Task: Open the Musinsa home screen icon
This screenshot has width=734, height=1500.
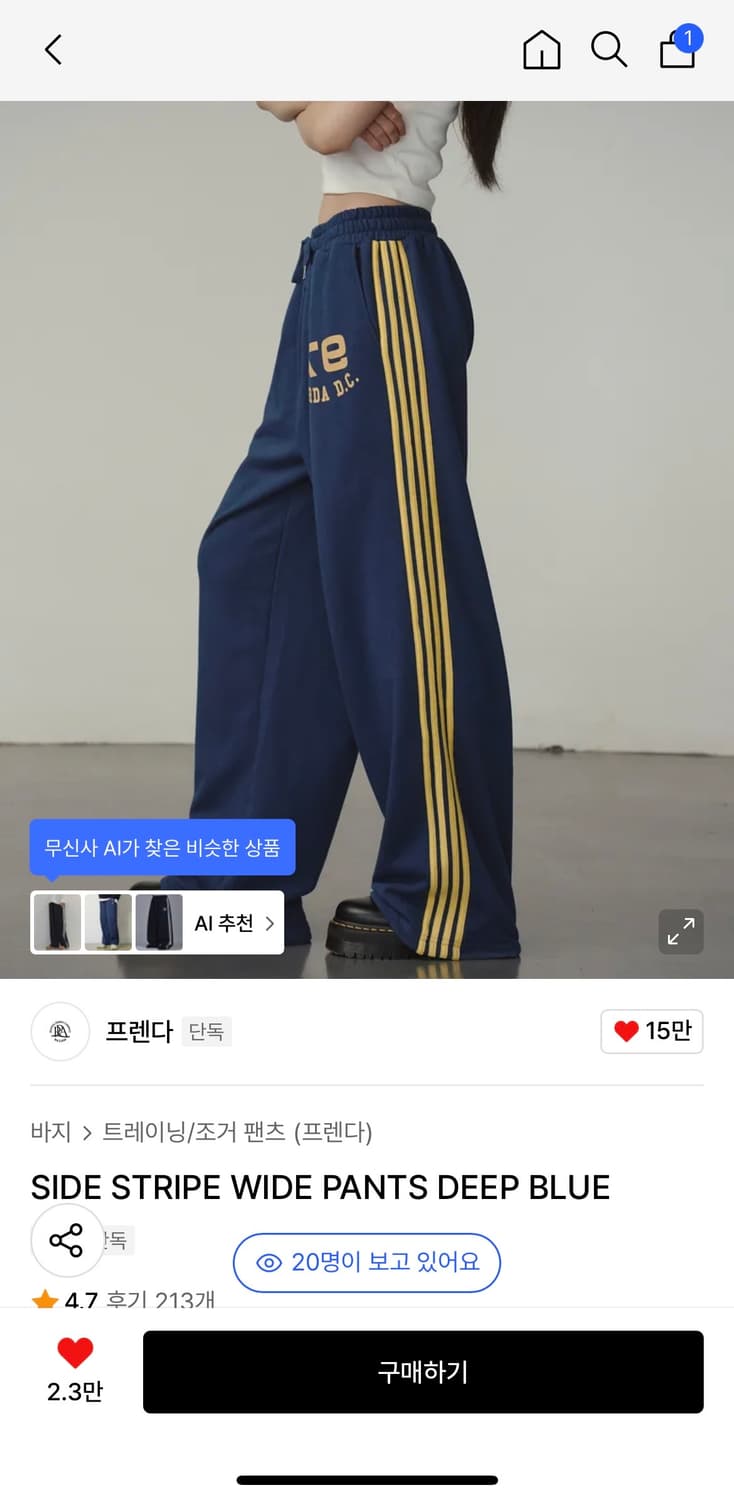Action: 541,49
